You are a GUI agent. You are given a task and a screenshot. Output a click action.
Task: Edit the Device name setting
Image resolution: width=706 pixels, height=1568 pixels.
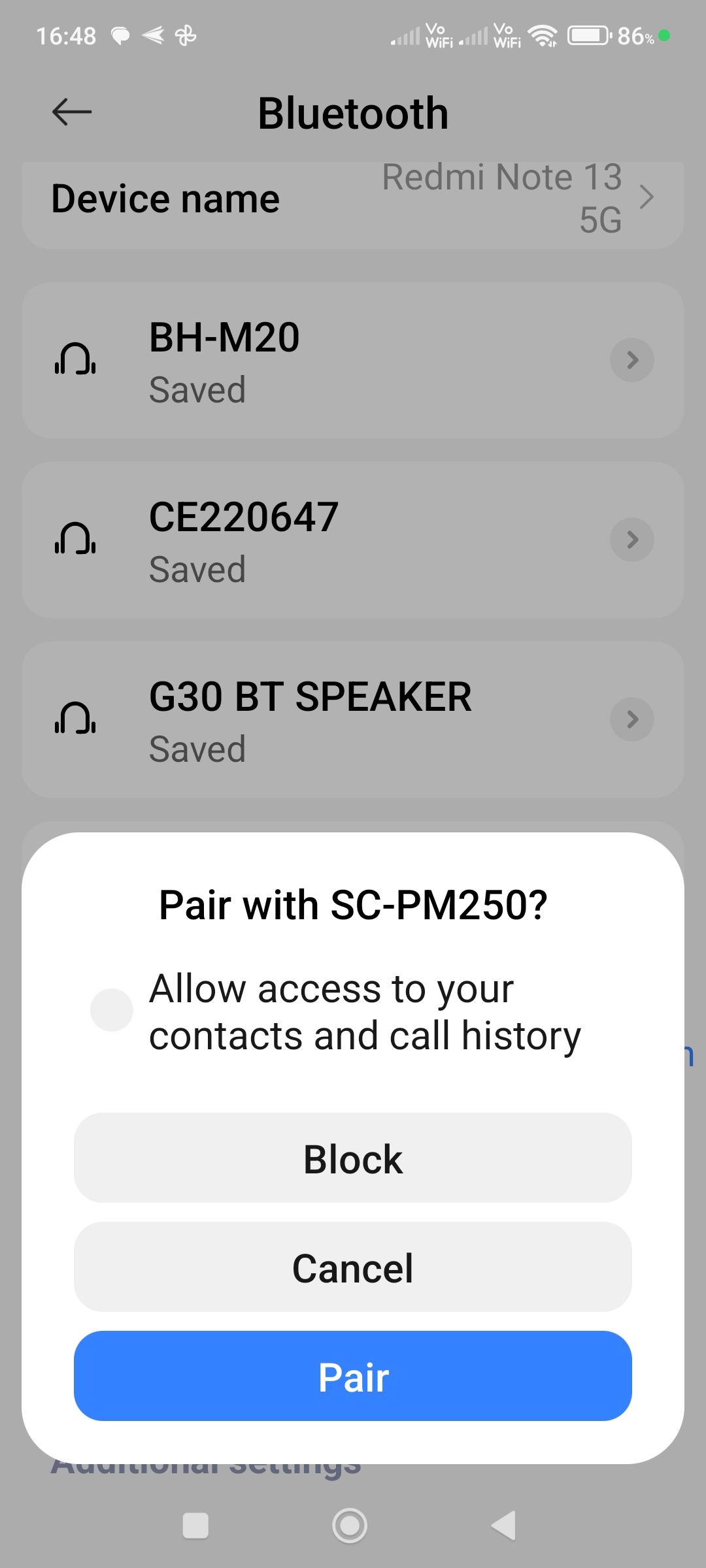pos(353,199)
